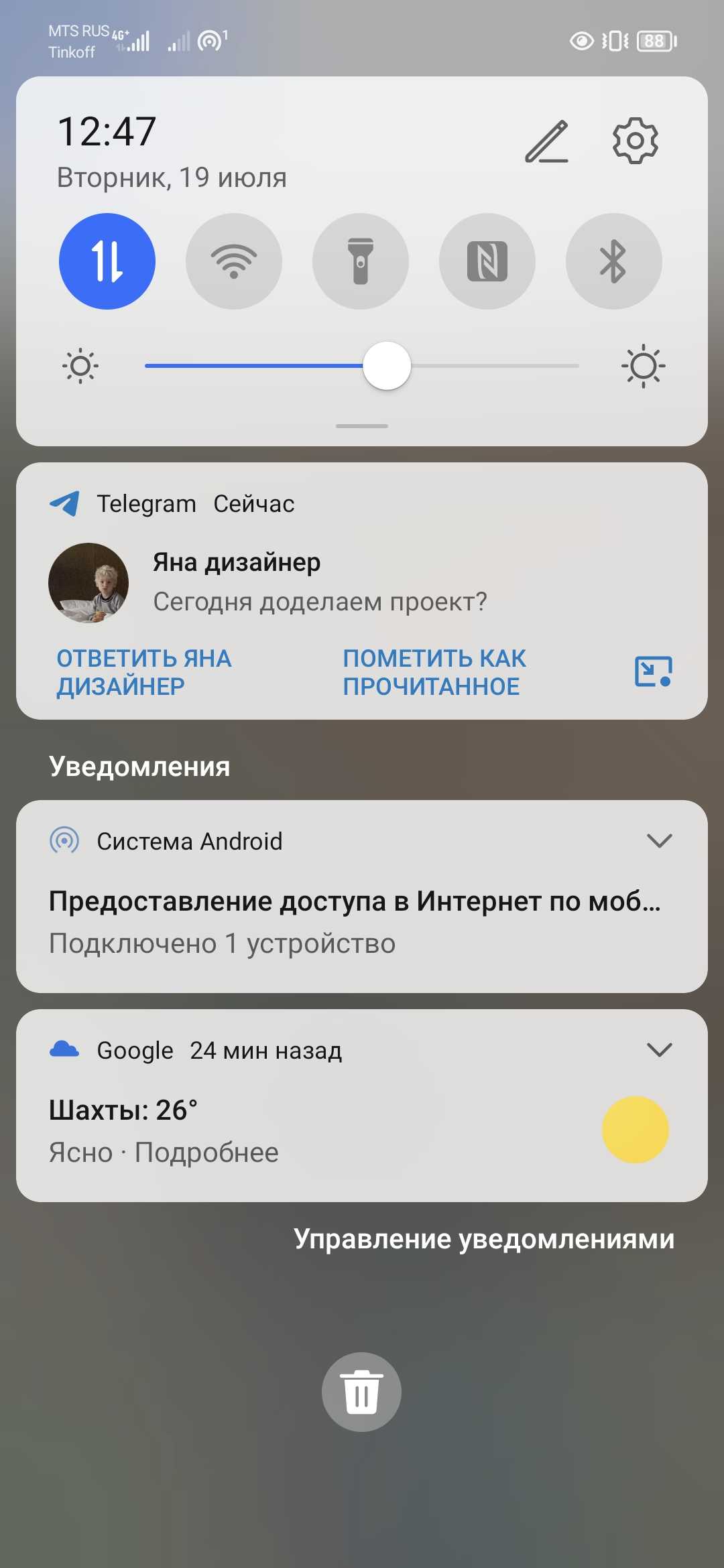The image size is (724, 1568).
Task: Tap Ответить Яна дизайнер reply button
Action: click(143, 672)
